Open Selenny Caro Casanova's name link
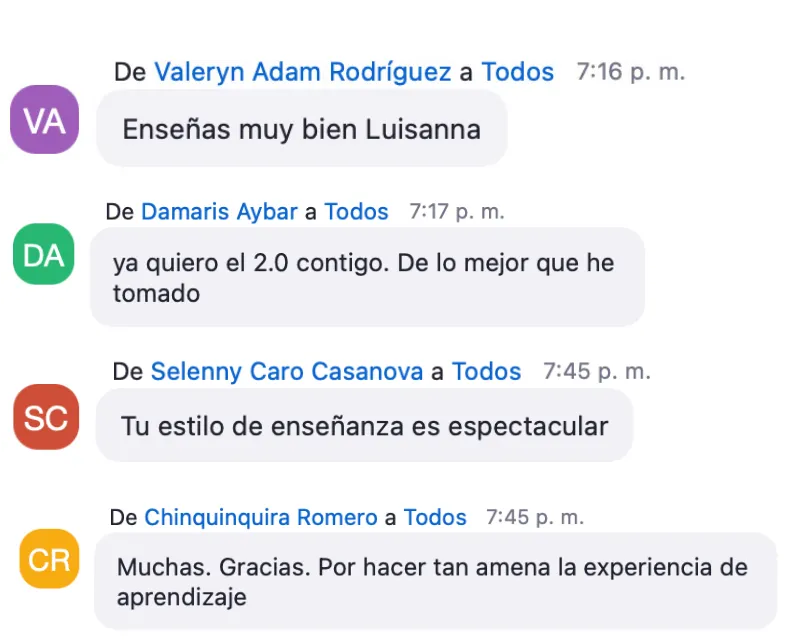This screenshot has height=641, width=785. pyautogui.click(x=286, y=372)
